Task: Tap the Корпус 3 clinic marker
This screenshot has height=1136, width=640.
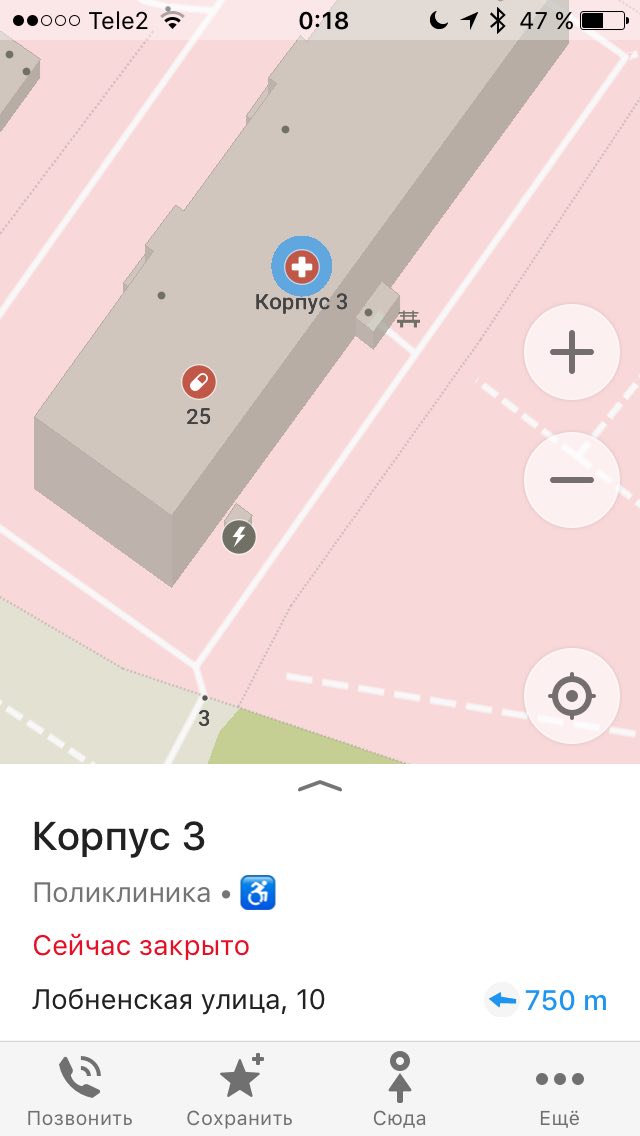Action: [302, 267]
